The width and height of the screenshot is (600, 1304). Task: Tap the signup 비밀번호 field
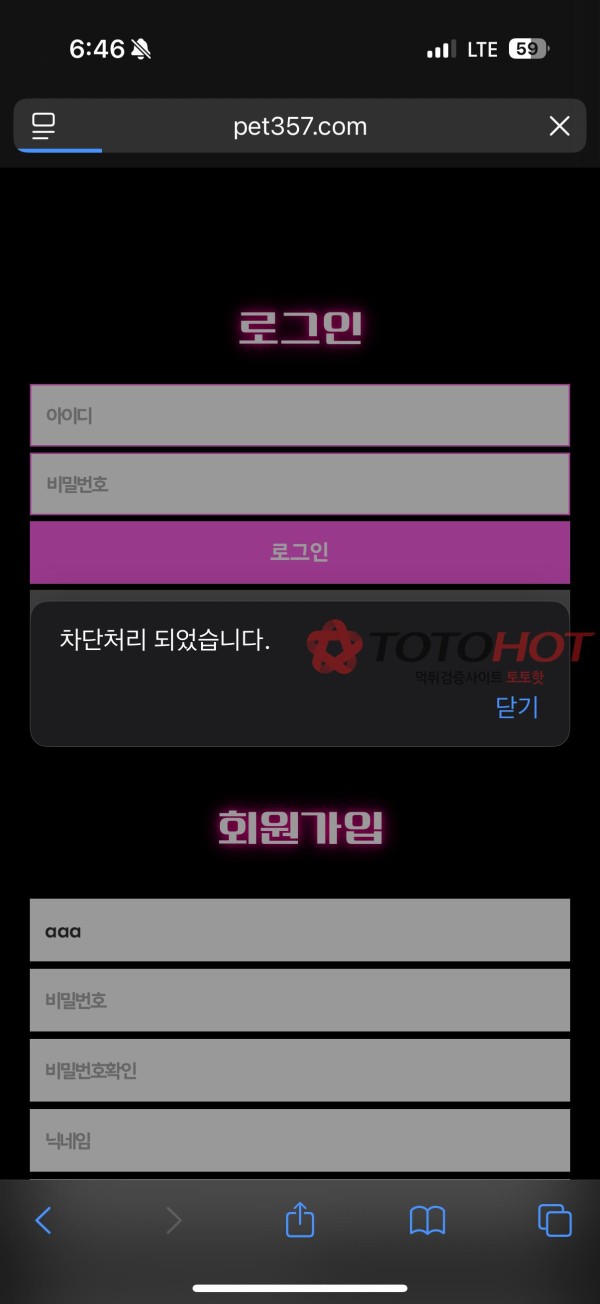pyautogui.click(x=300, y=1000)
